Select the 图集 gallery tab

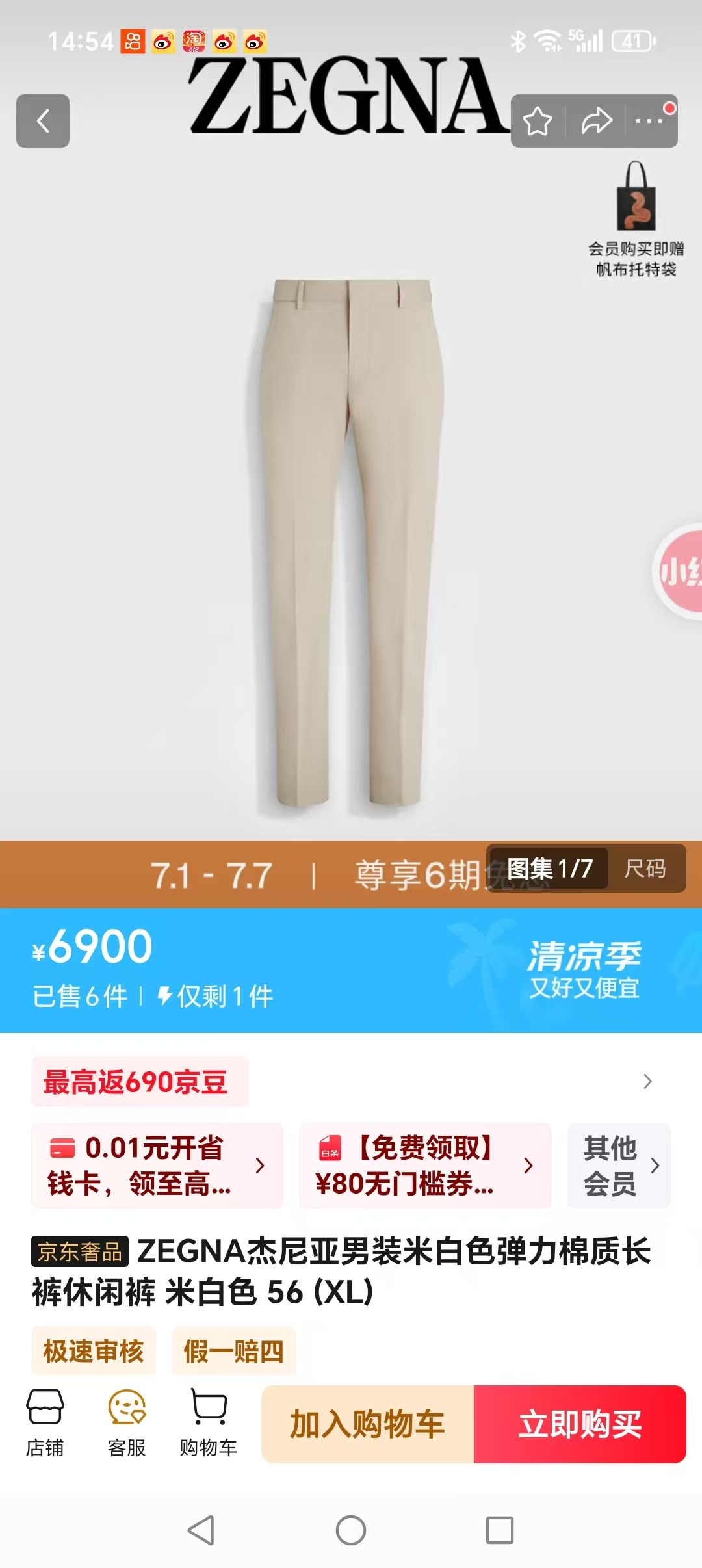(549, 869)
